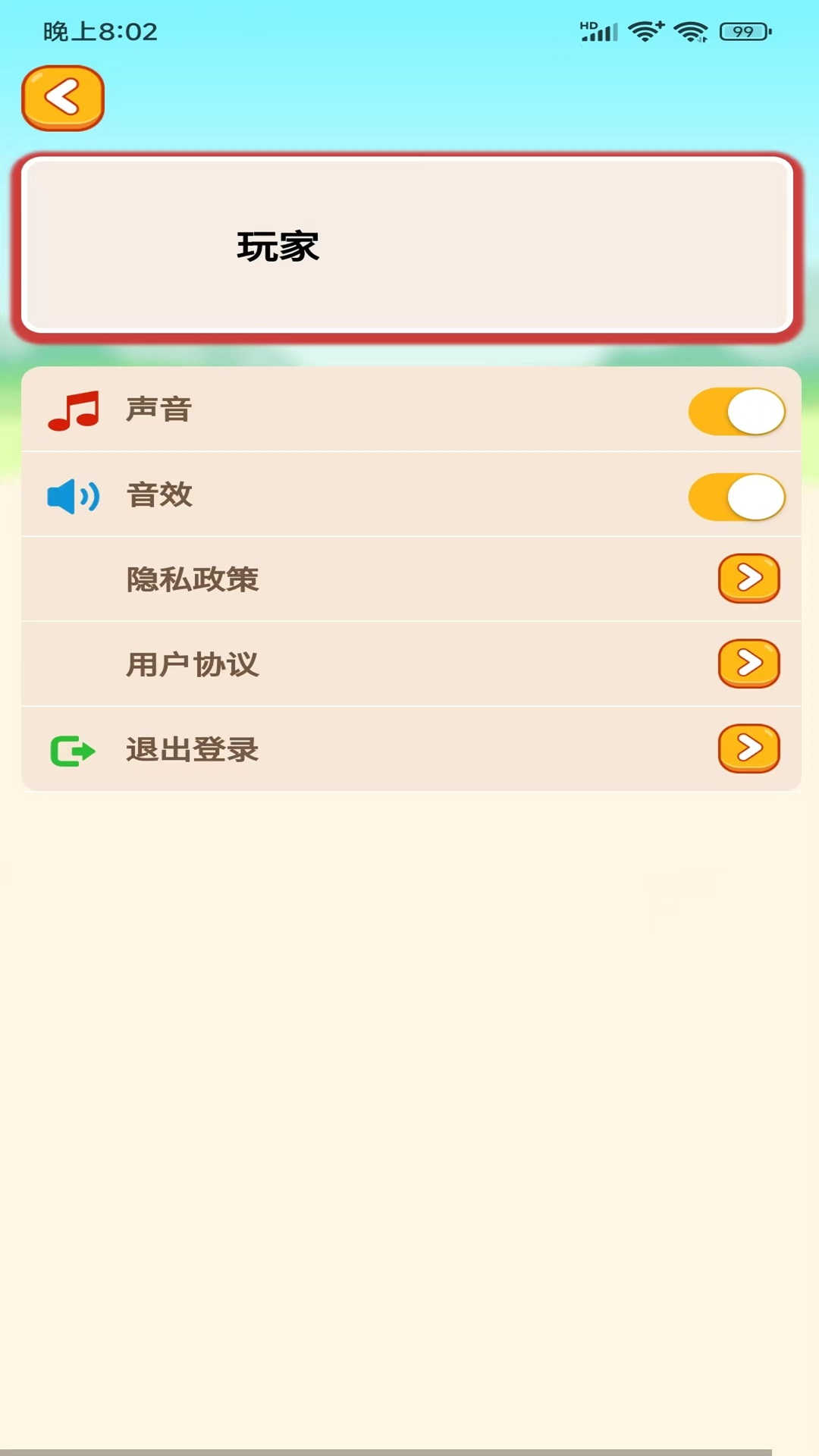Viewport: 819px width, 1456px height.
Task: Click the red music note icon beside 声音
Action: click(74, 410)
